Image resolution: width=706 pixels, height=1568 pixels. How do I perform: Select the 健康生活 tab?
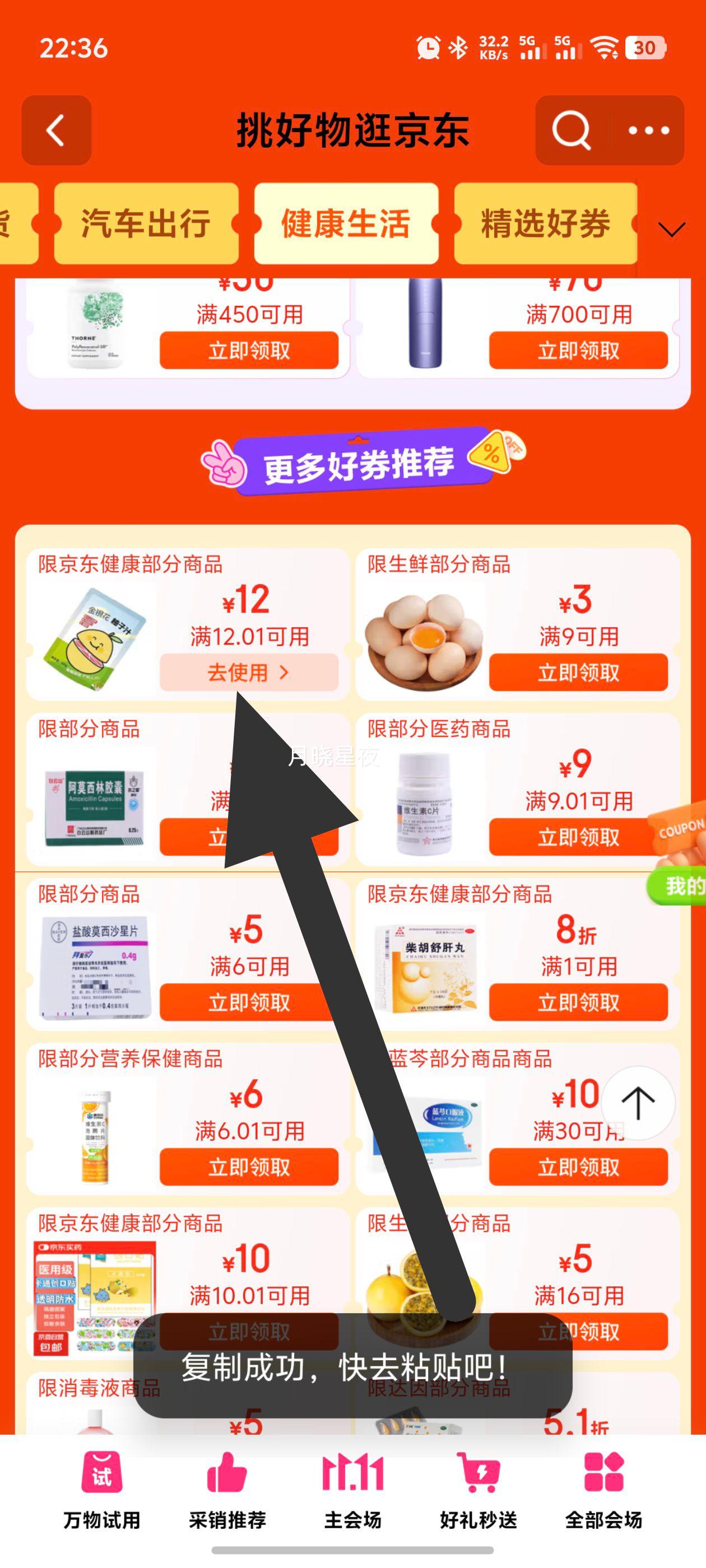(345, 223)
